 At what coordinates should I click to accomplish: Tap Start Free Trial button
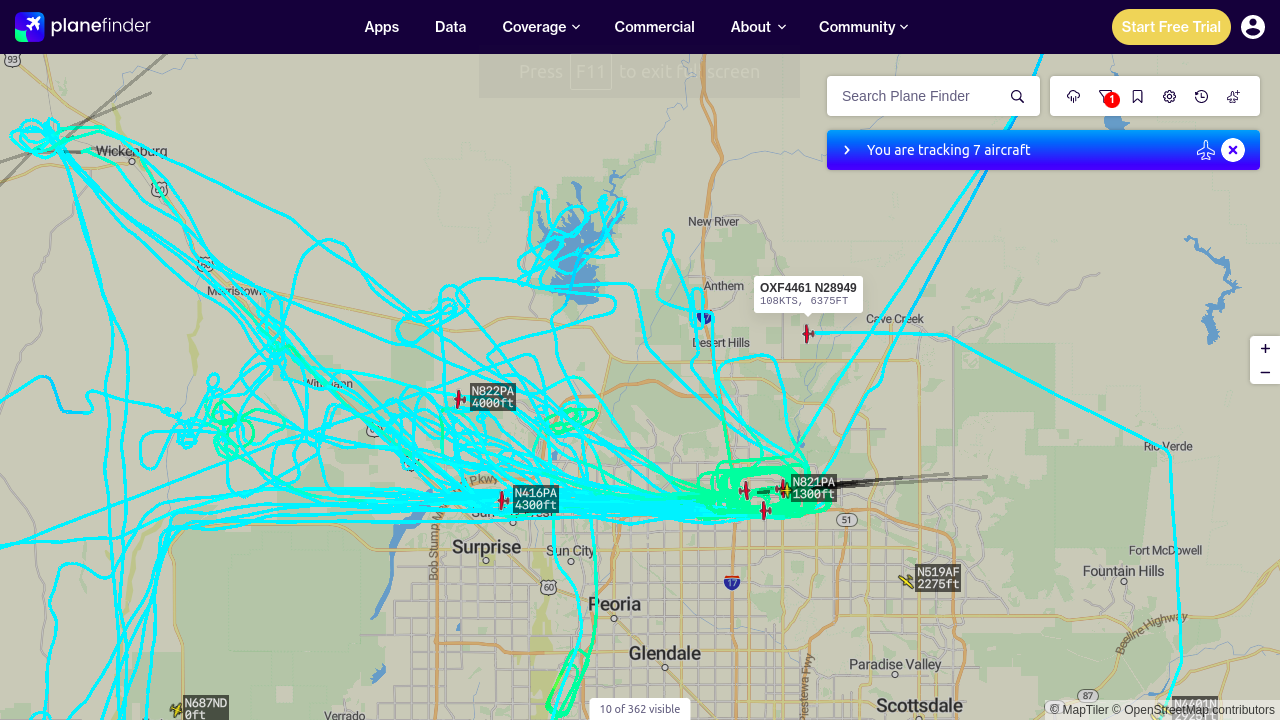click(x=1171, y=27)
